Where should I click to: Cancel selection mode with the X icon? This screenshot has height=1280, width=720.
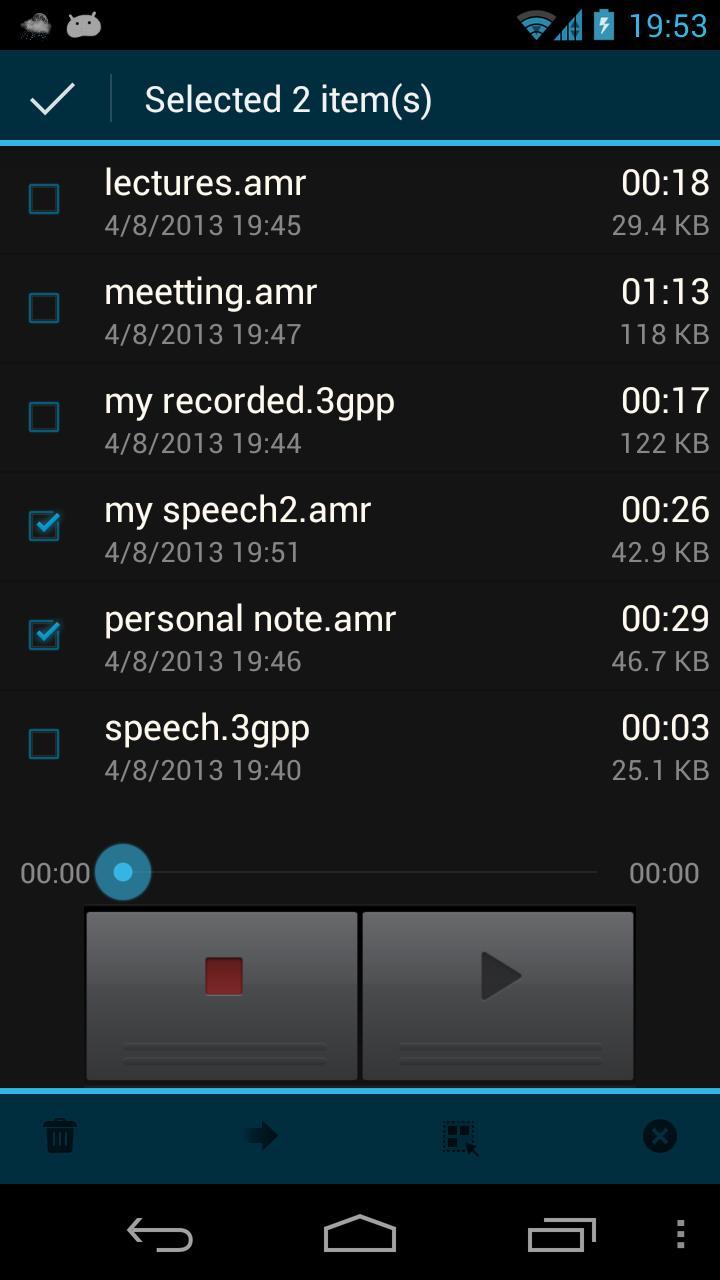coord(659,1136)
